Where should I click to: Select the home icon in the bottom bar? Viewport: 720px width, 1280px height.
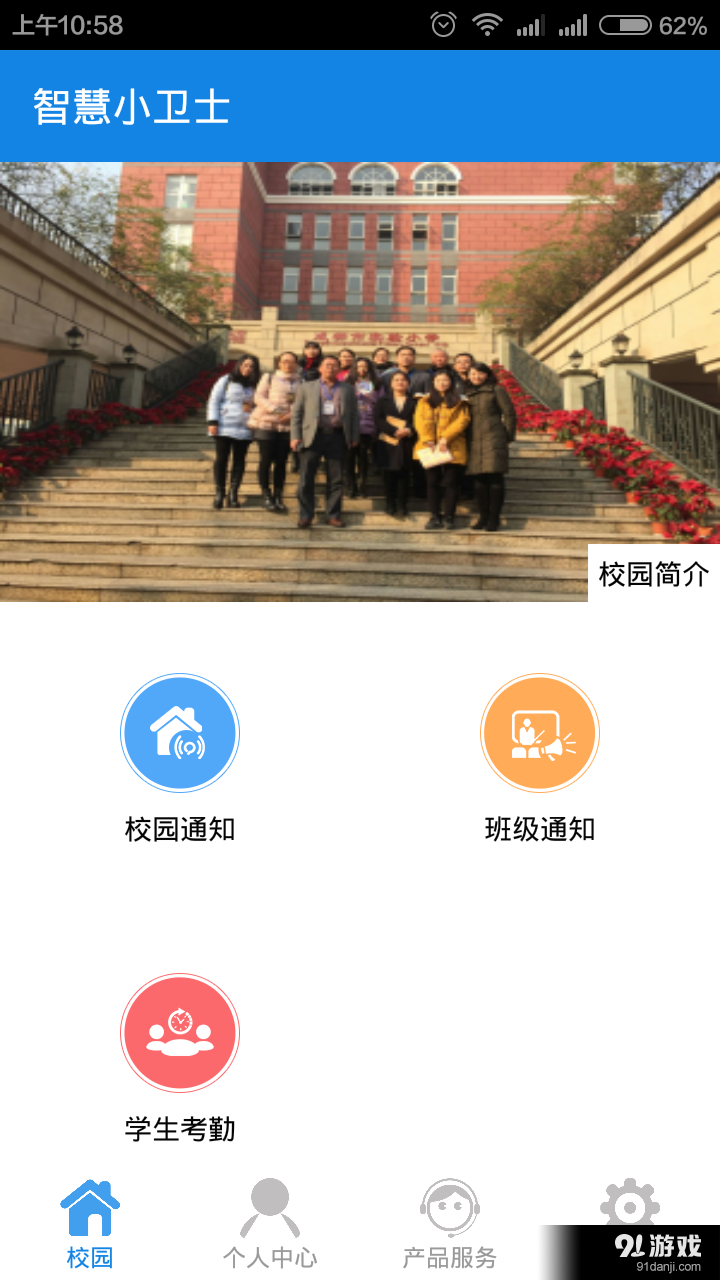click(x=90, y=1204)
